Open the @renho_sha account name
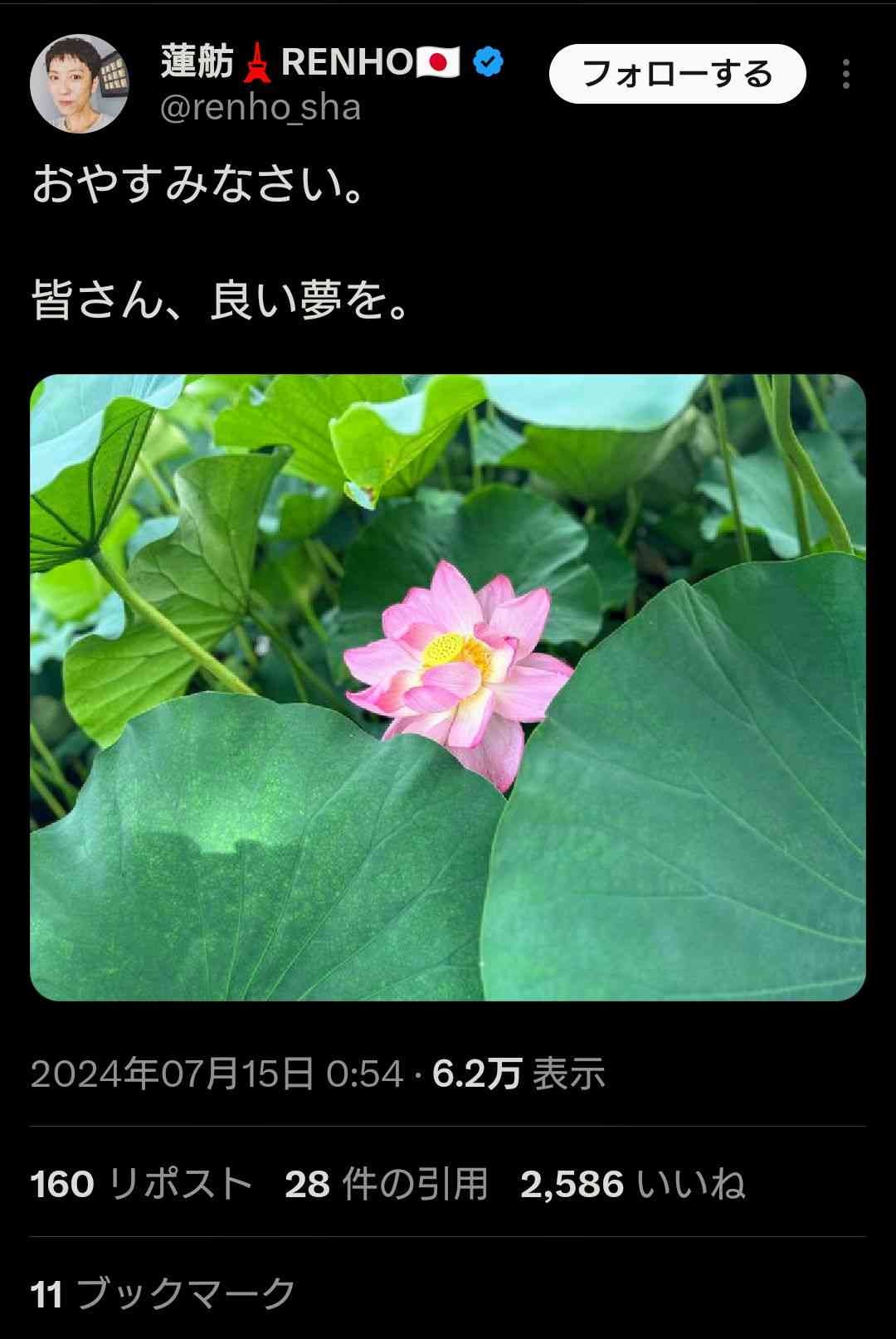Screen dimensions: 896x1339 [x=260, y=108]
